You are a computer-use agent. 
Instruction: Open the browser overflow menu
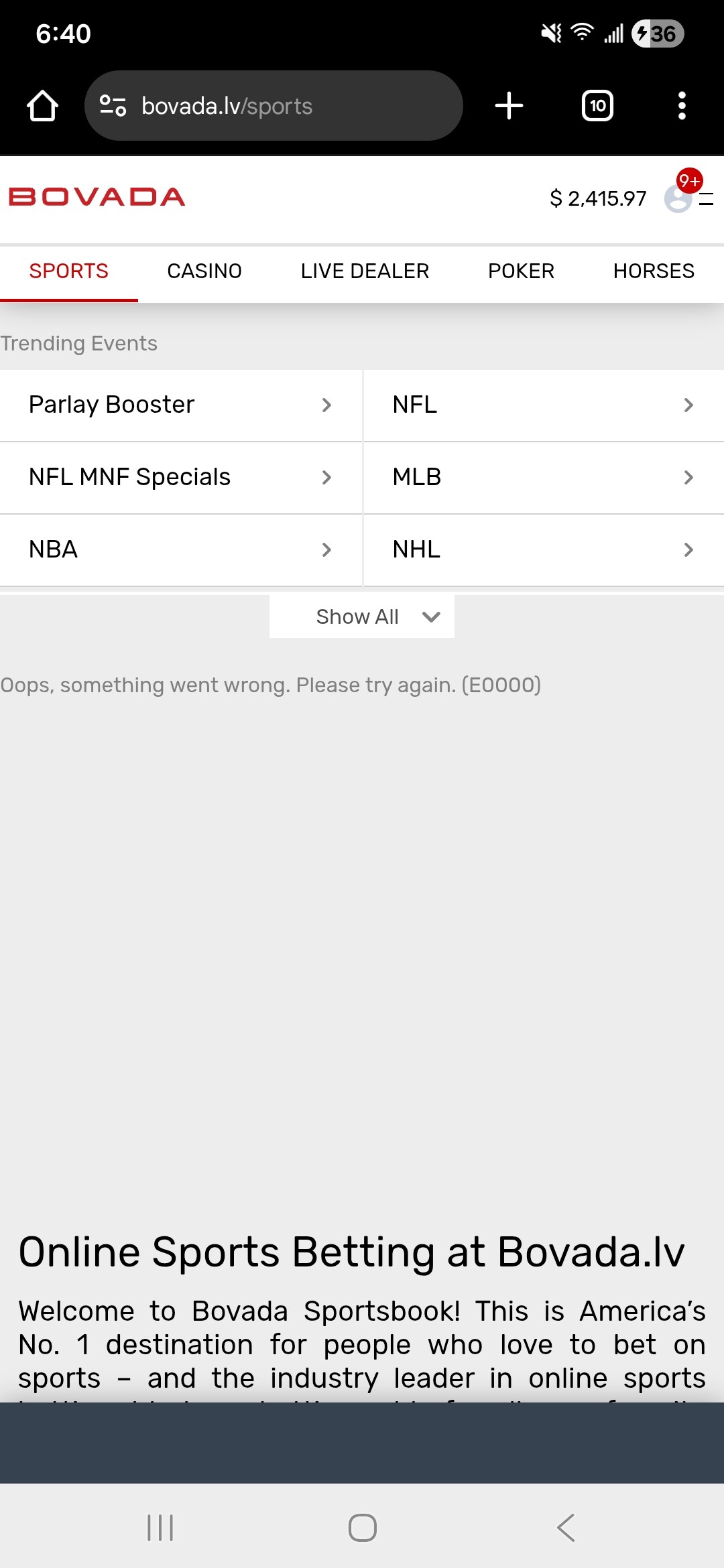tap(682, 106)
